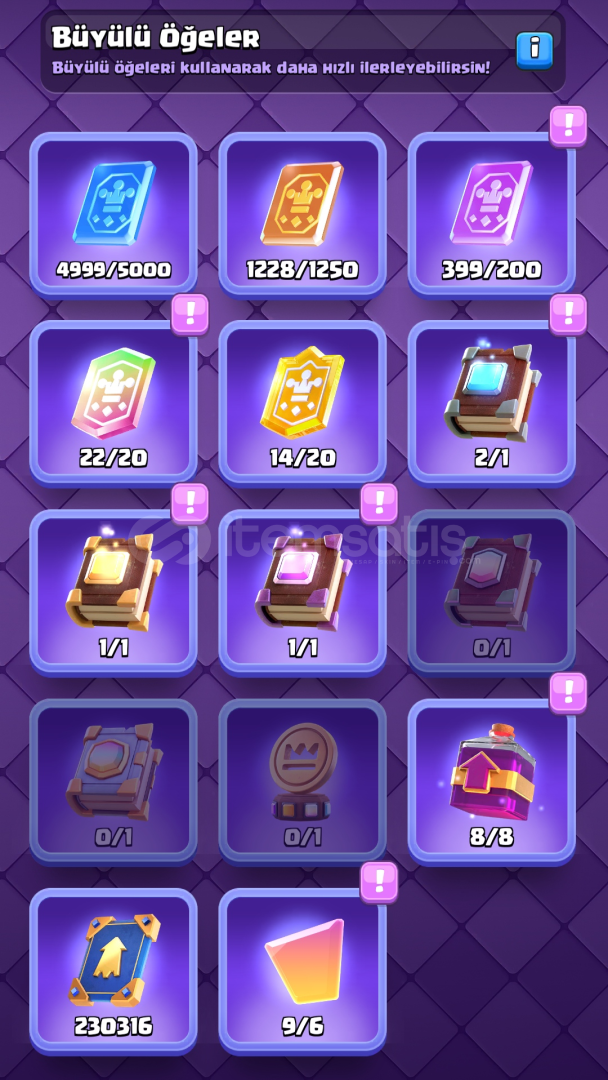The height and width of the screenshot is (1080, 608).
Task: Select the dimmed book tile beside pink book
Action: (x=492, y=593)
